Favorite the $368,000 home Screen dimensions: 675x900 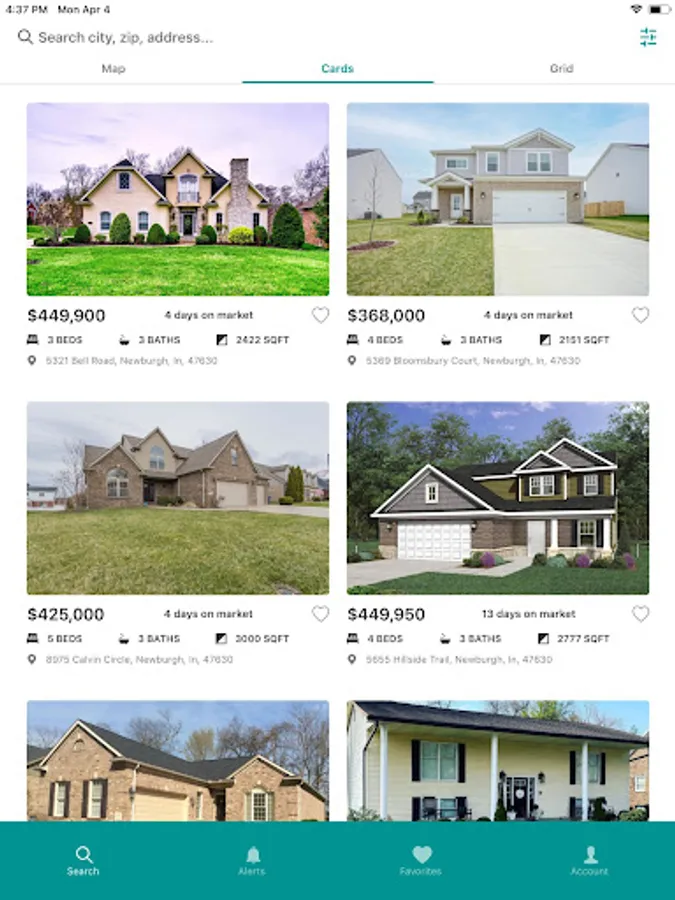641,315
